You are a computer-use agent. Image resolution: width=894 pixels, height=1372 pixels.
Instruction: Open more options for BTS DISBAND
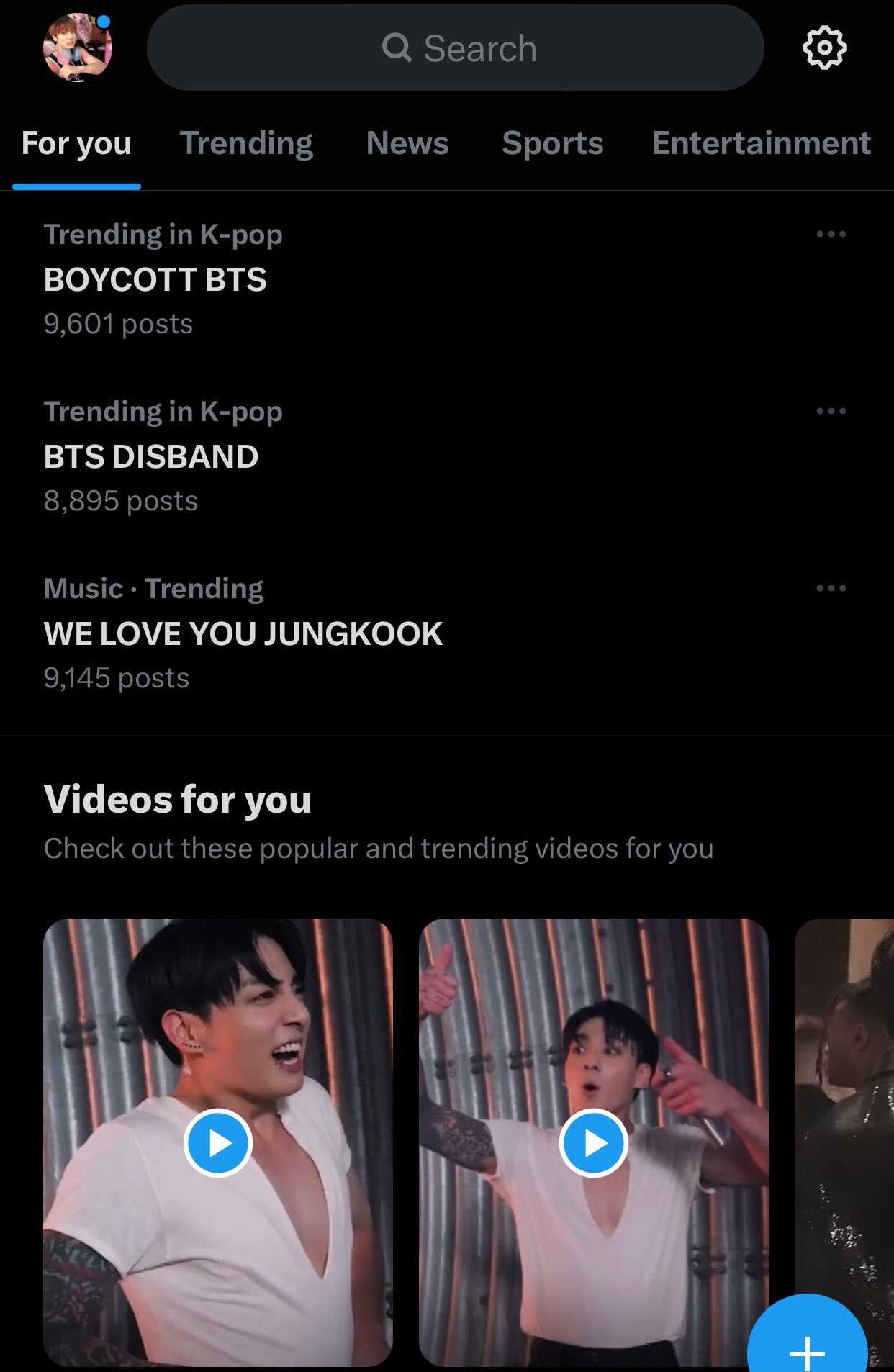(831, 411)
